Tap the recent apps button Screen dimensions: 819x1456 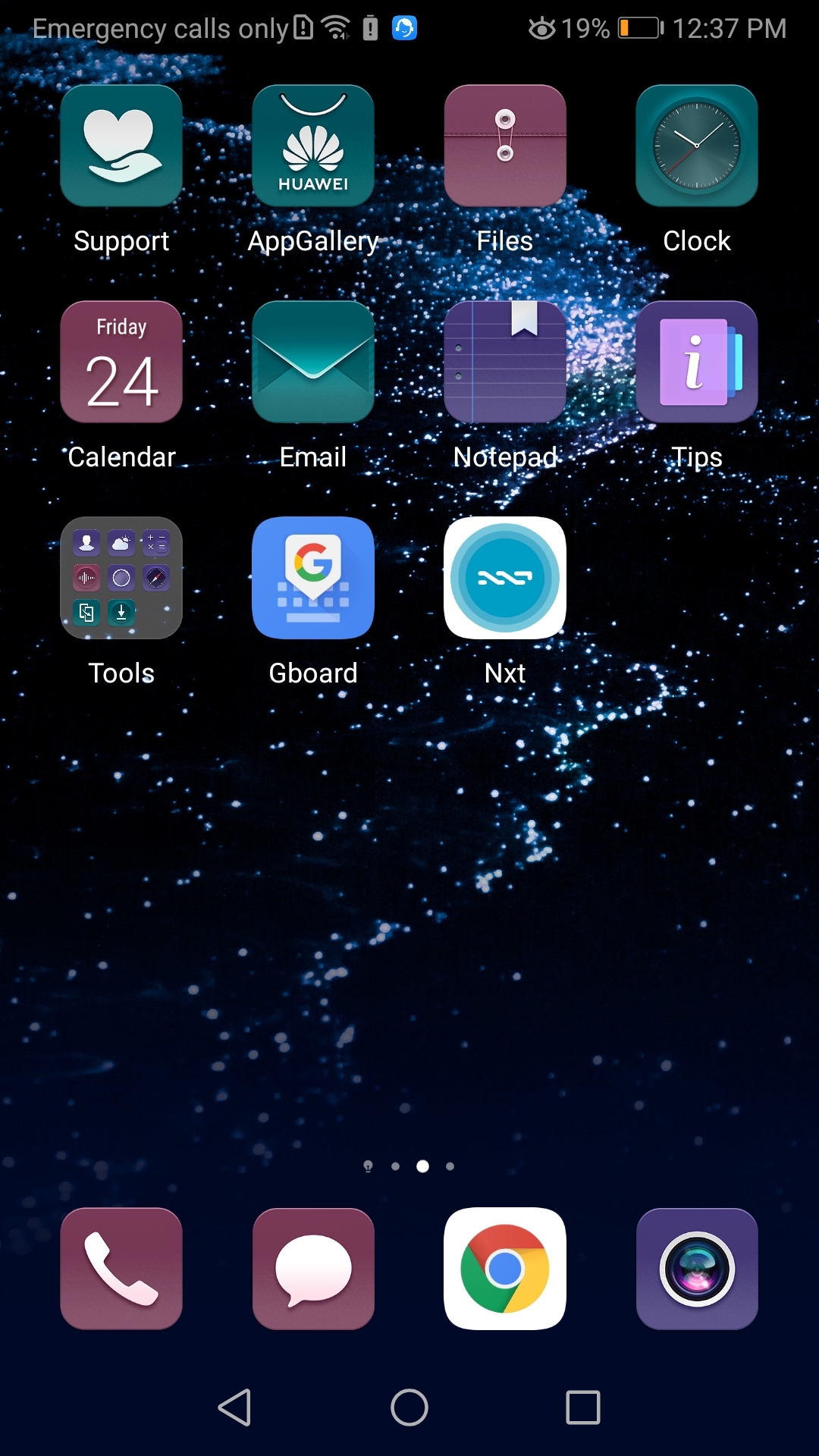click(583, 1407)
